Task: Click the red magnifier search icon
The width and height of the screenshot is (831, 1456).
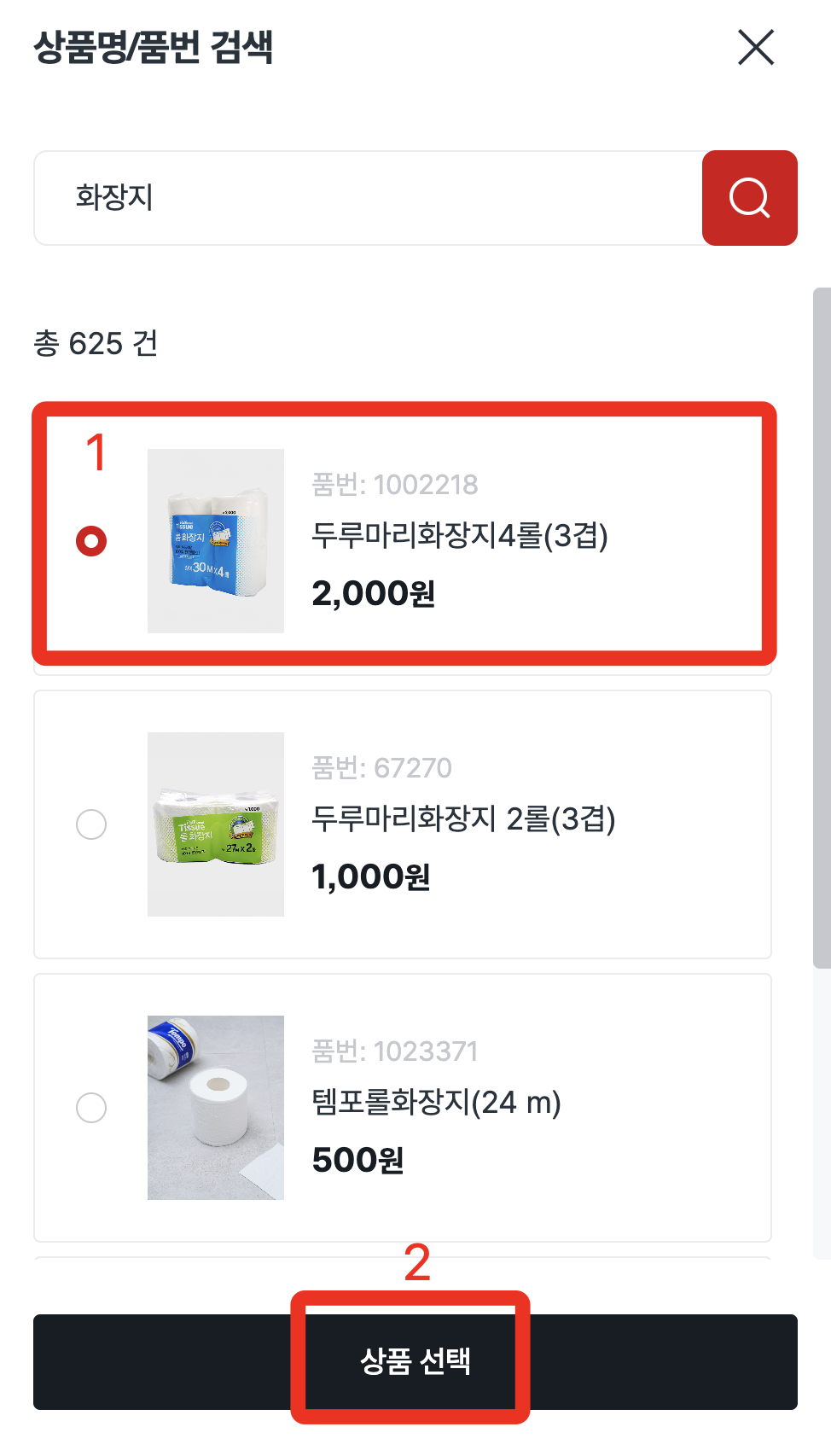Action: point(748,198)
